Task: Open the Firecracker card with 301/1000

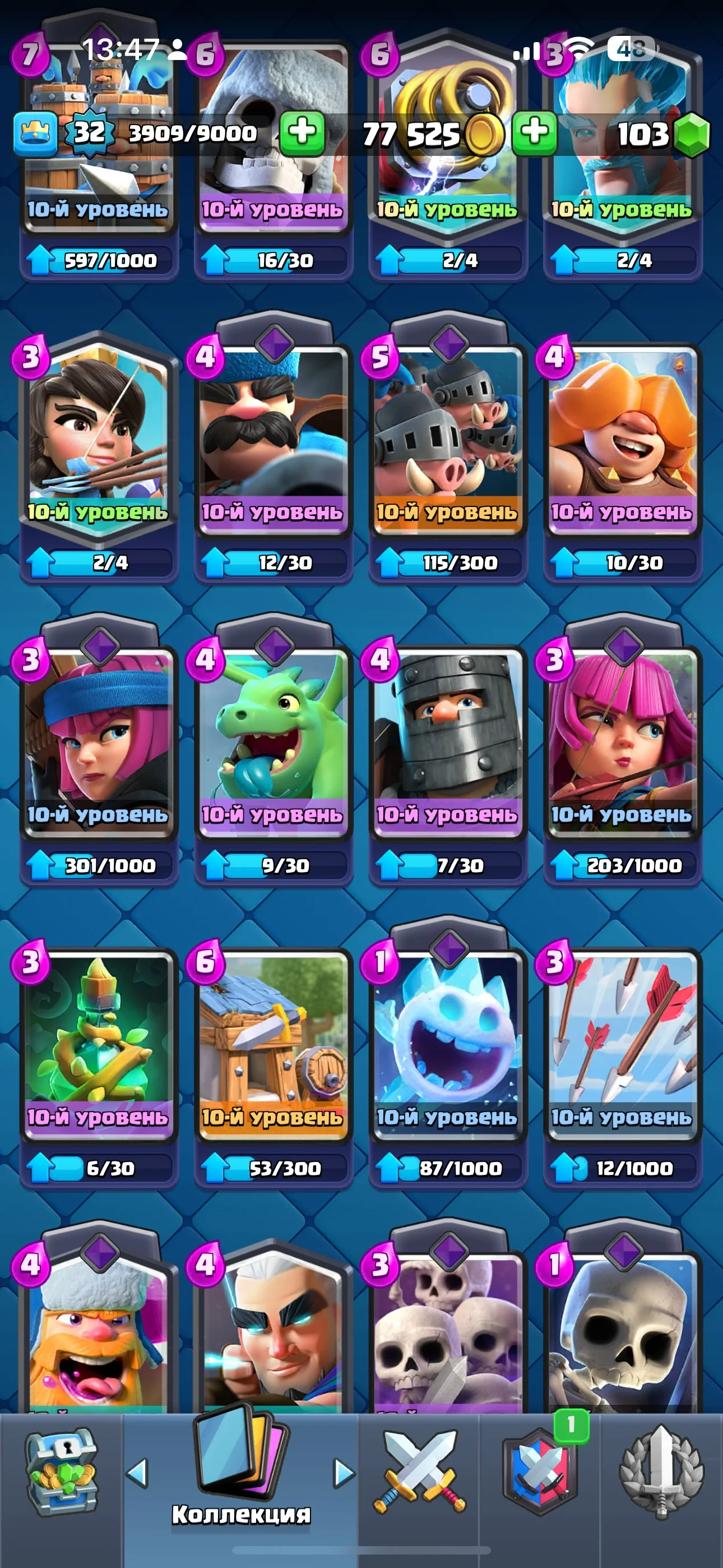Action: coord(99,740)
